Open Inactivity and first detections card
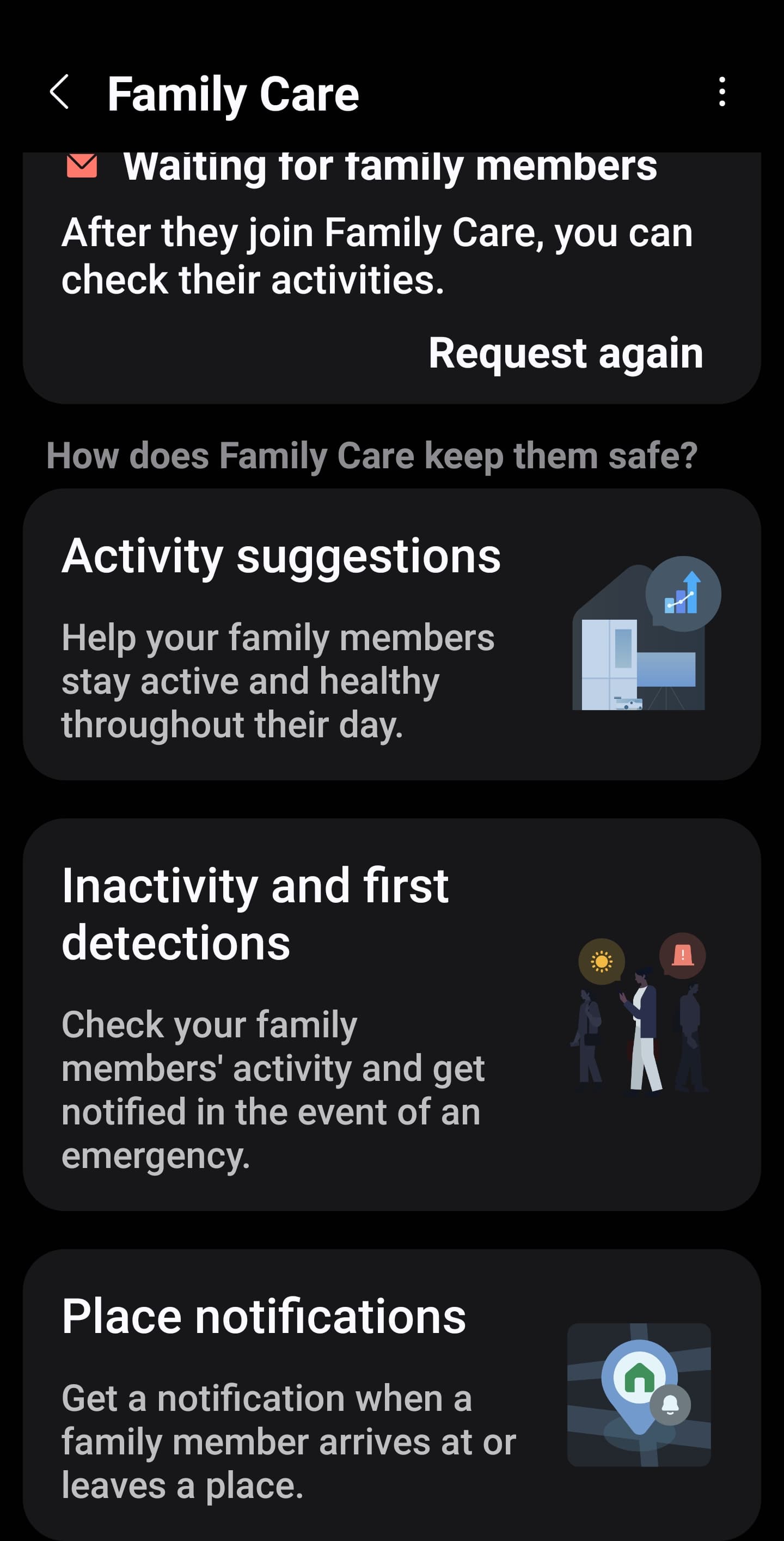The height and width of the screenshot is (1541, 784). [391, 1014]
